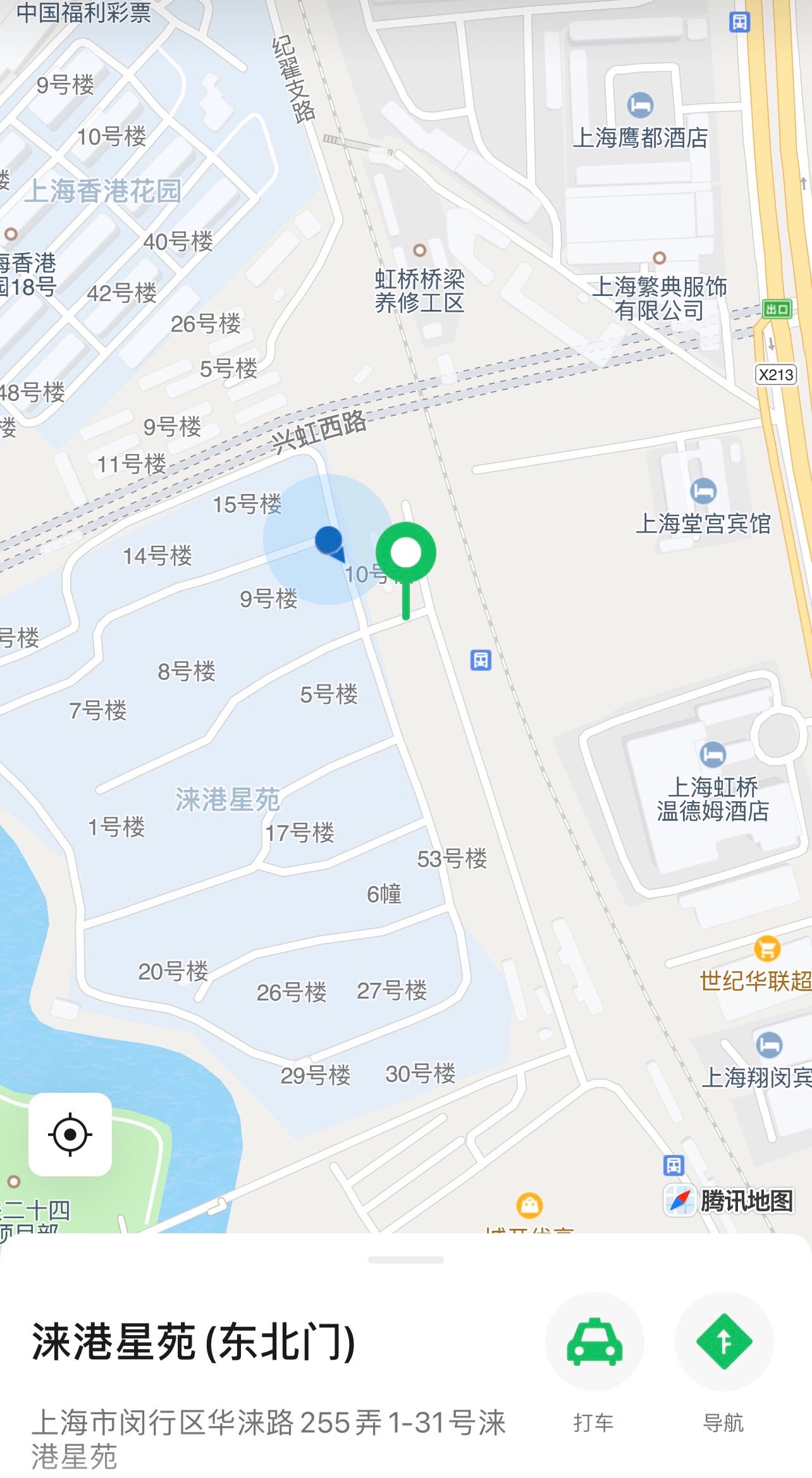Tap the 打车 taxi button

pyautogui.click(x=594, y=1341)
